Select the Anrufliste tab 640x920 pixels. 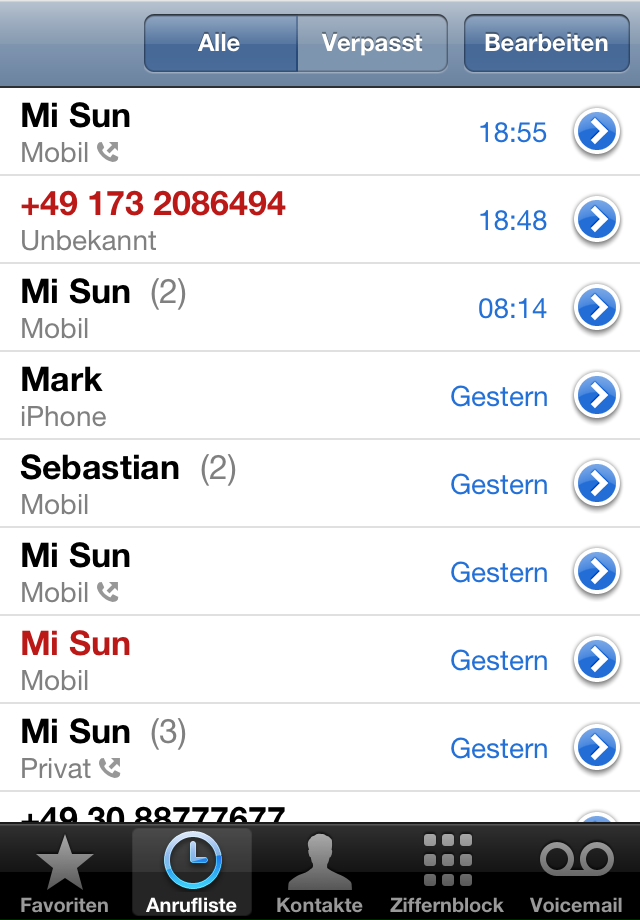pyautogui.click(x=192, y=872)
